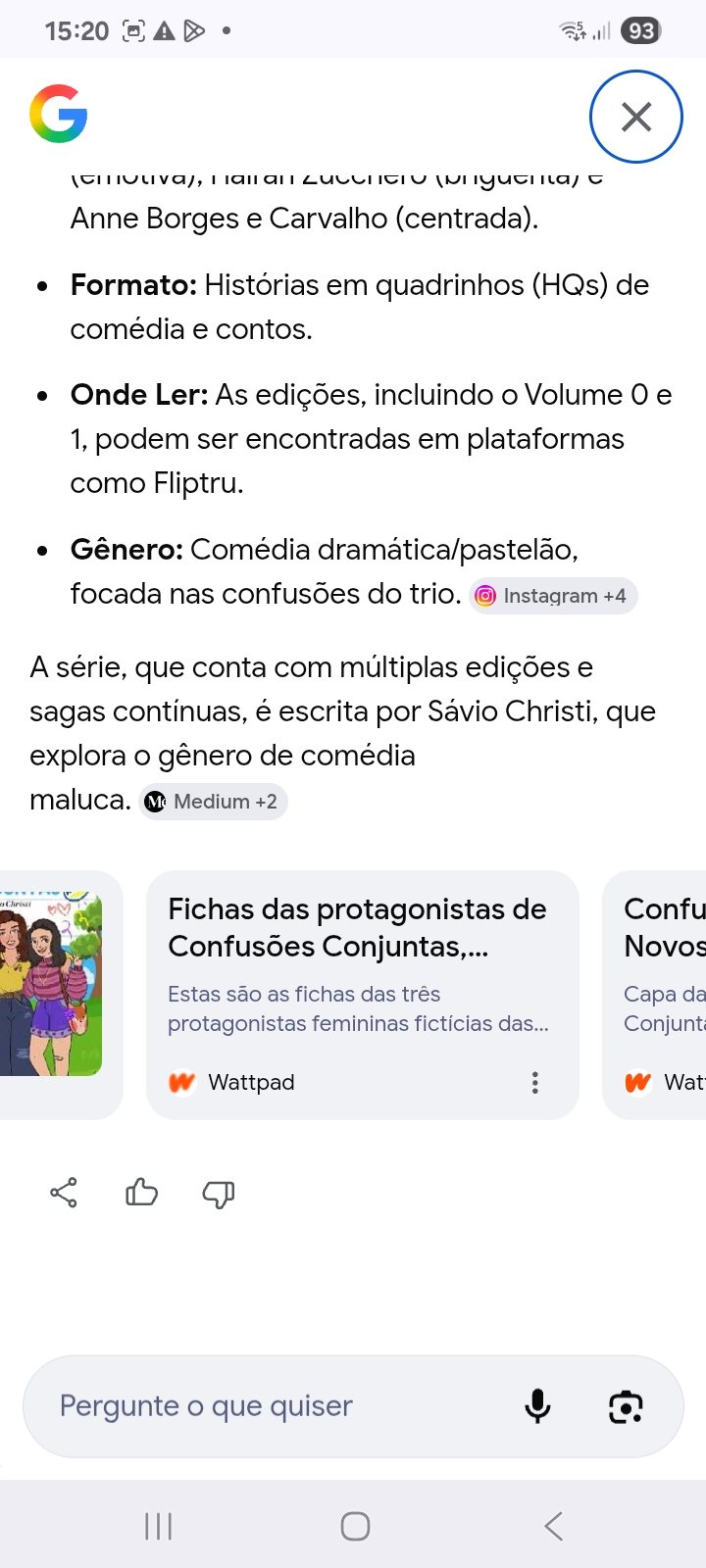Give the answer a thumbs up
This screenshot has height=1568, width=706.
click(x=141, y=1193)
